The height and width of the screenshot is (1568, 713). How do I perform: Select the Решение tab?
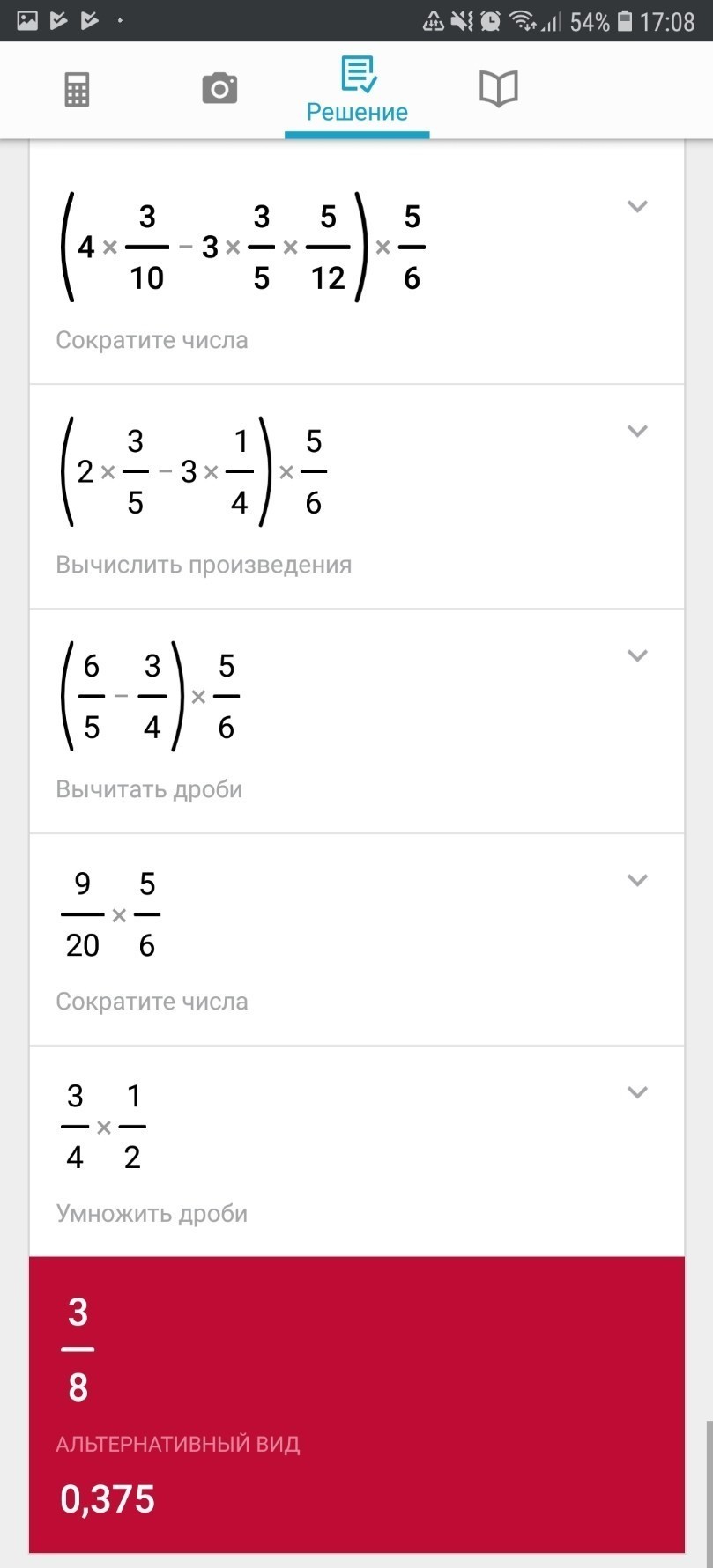(357, 91)
